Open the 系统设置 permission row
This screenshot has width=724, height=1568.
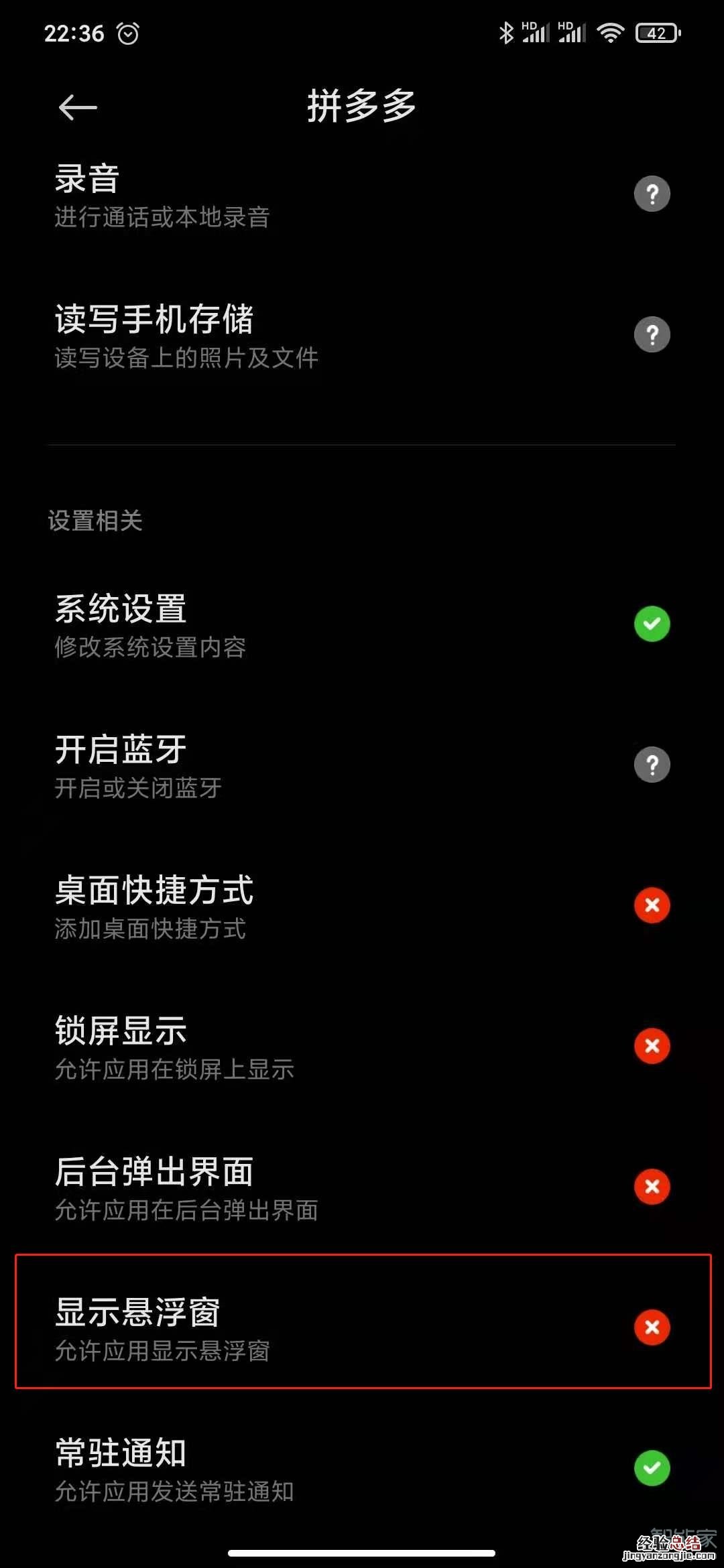click(362, 626)
